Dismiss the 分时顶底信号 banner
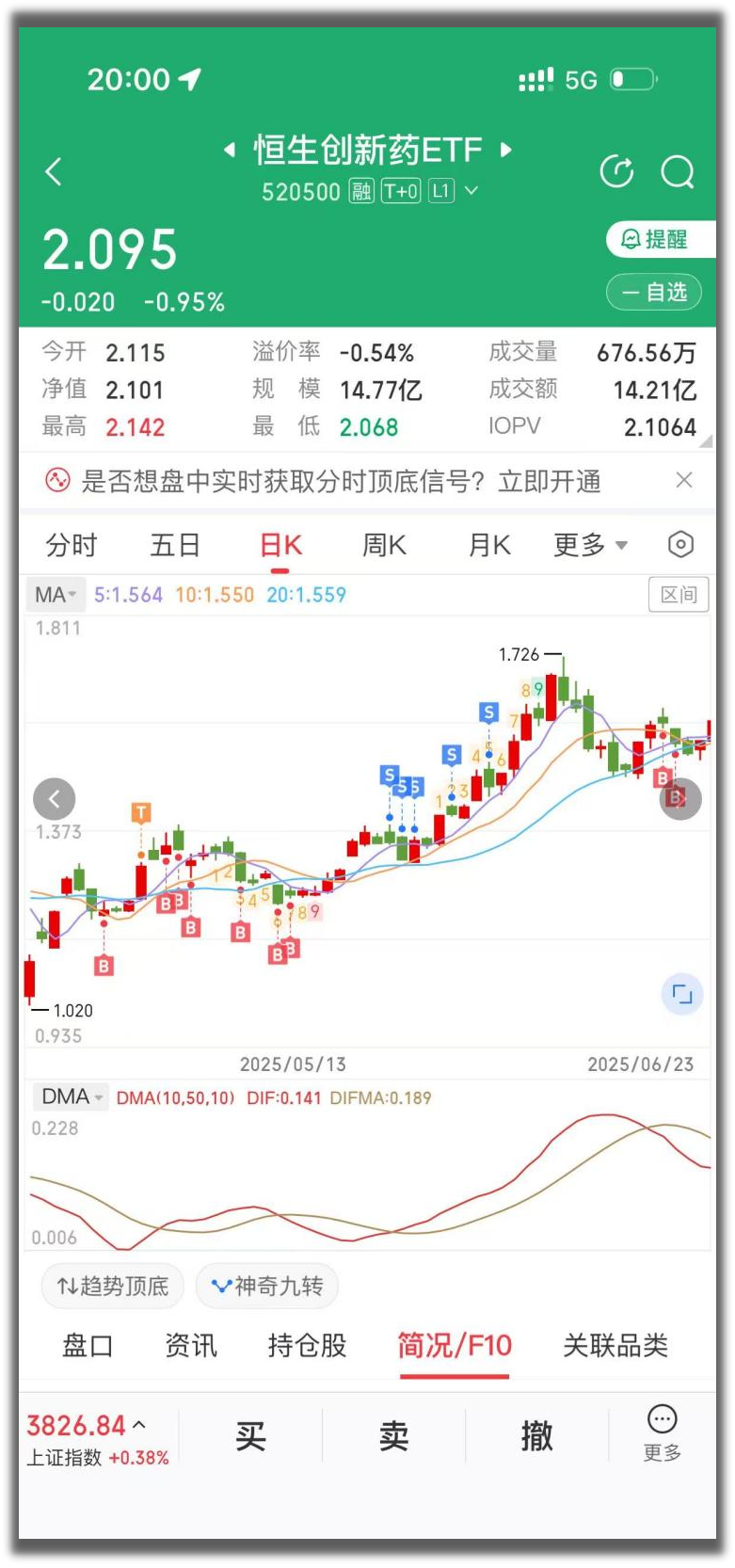Image resolution: width=735 pixels, height=1568 pixels. coord(684,480)
